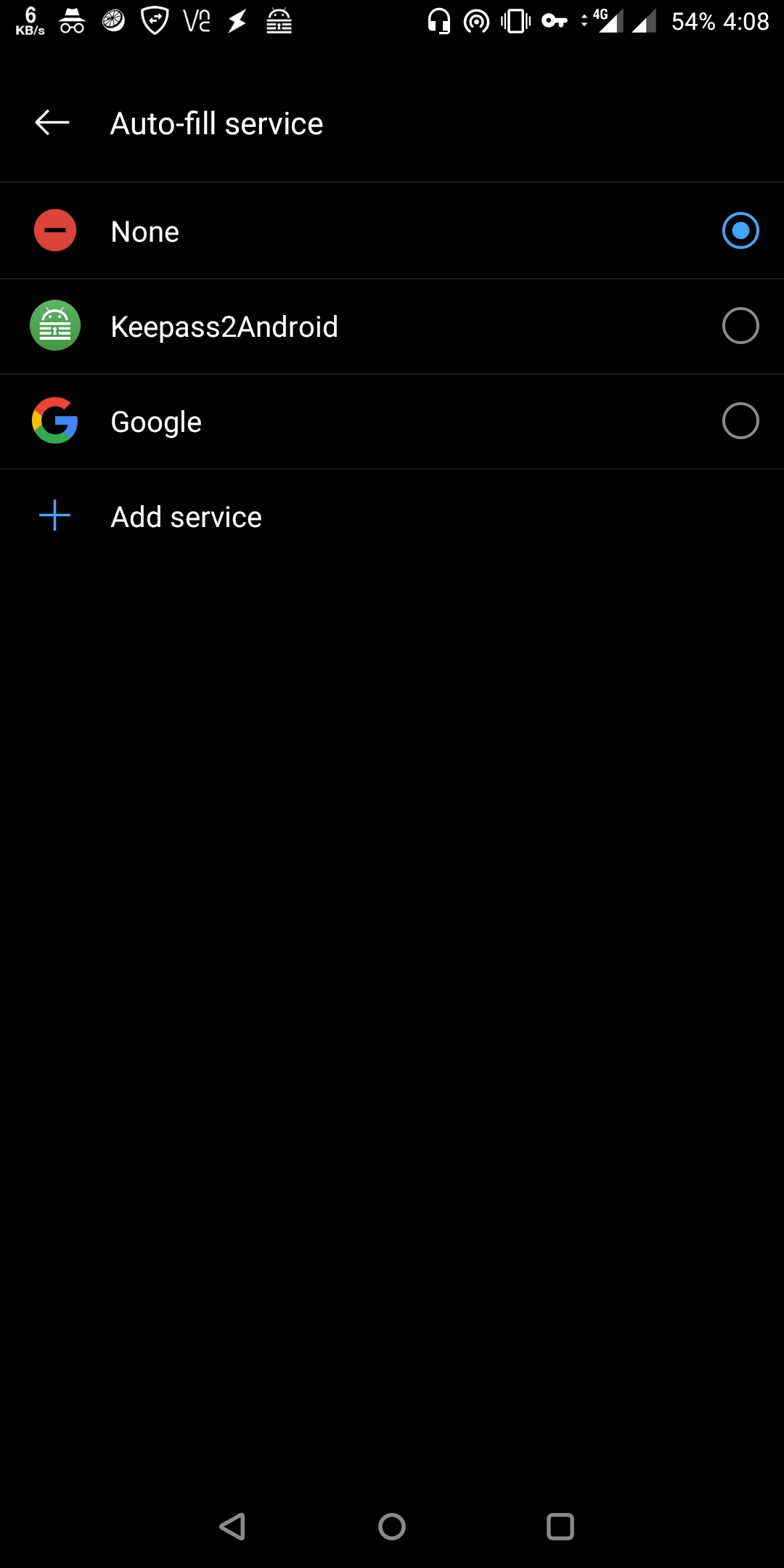The image size is (784, 1568).
Task: Tap the plus icon next to Add service
Action: coord(54,516)
